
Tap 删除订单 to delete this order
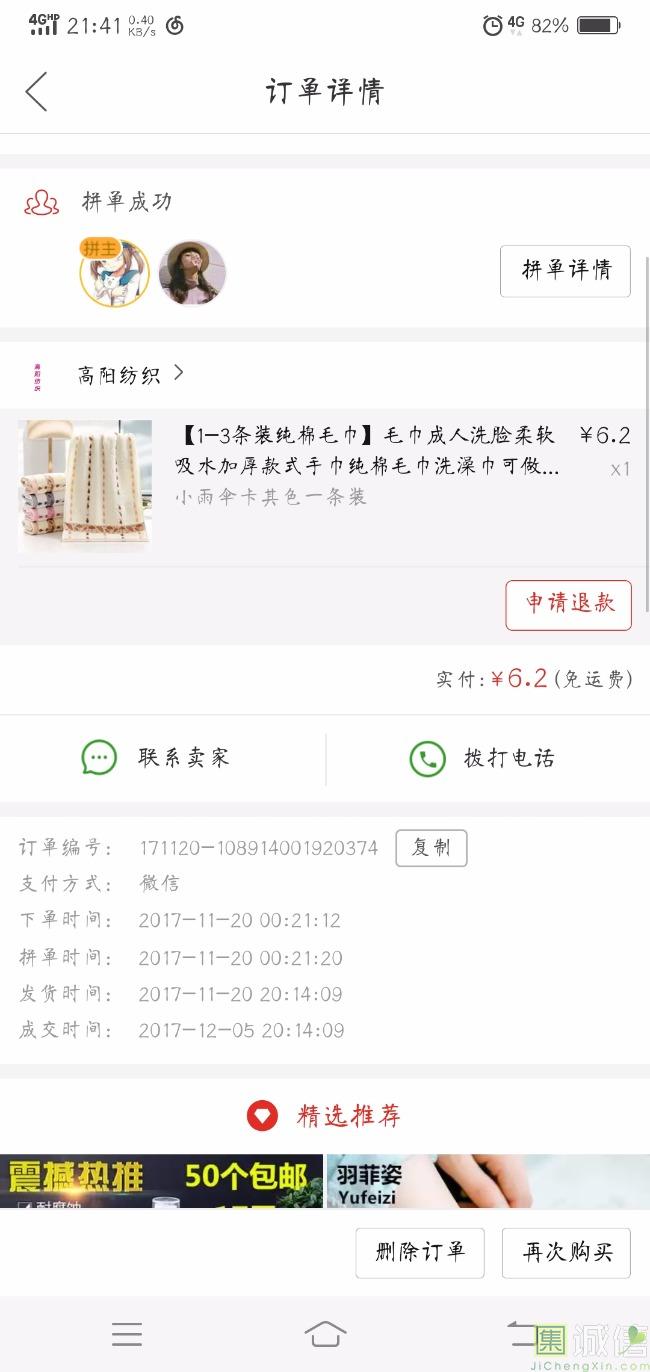click(420, 1252)
